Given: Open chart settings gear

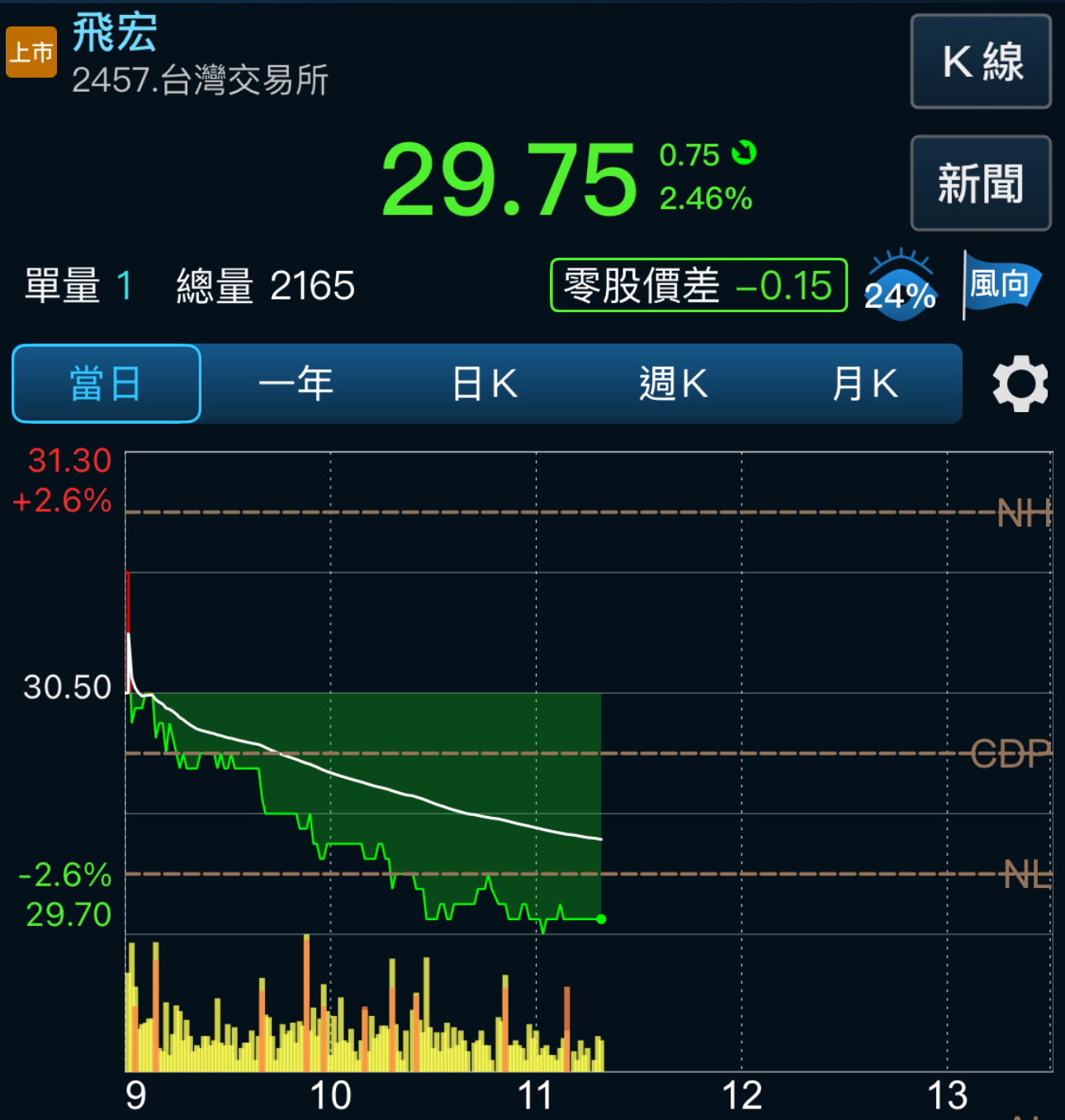Looking at the screenshot, I should 1020,384.
